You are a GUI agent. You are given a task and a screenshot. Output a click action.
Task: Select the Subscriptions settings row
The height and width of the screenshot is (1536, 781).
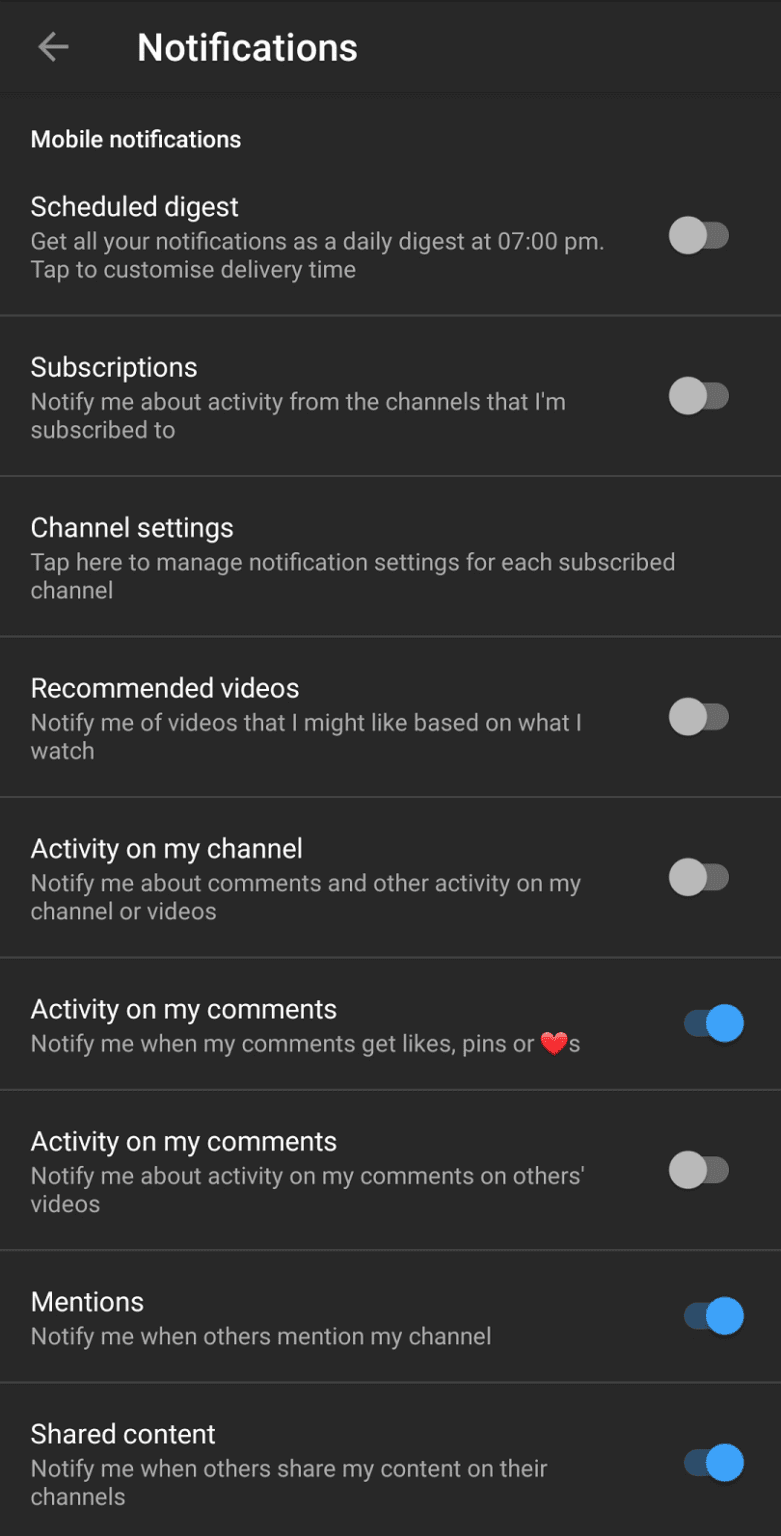point(300,397)
